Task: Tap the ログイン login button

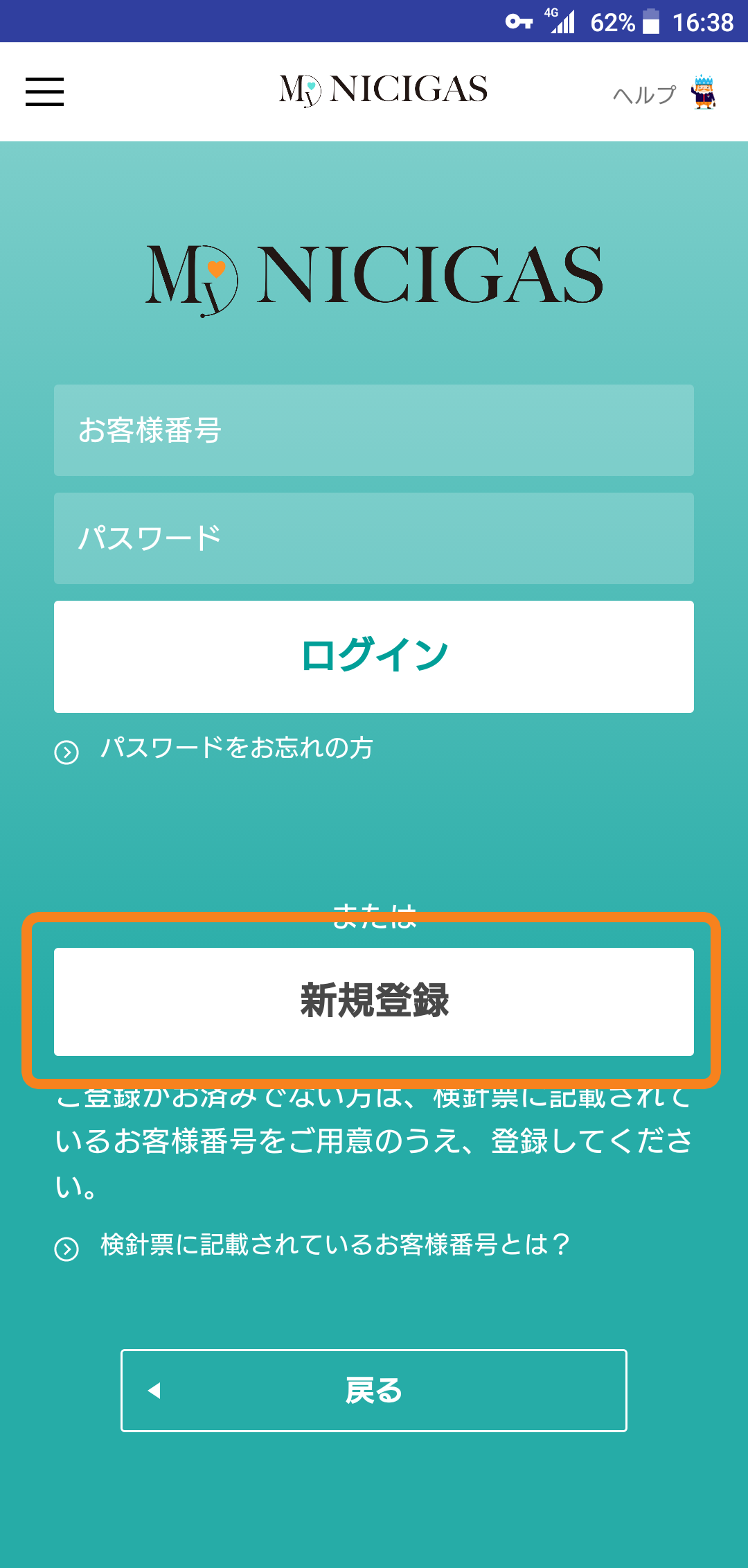Action: tap(374, 656)
